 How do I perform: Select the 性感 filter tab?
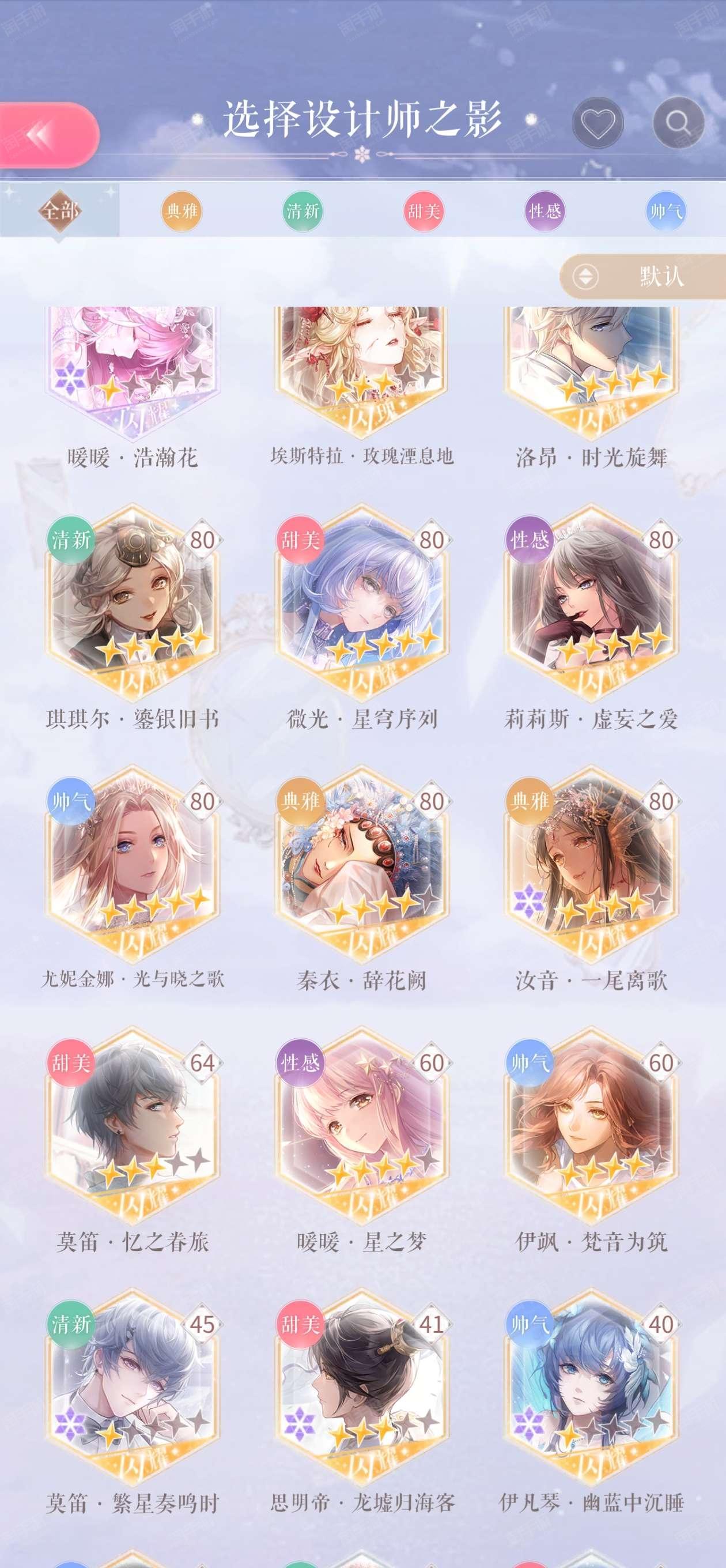pos(544,211)
